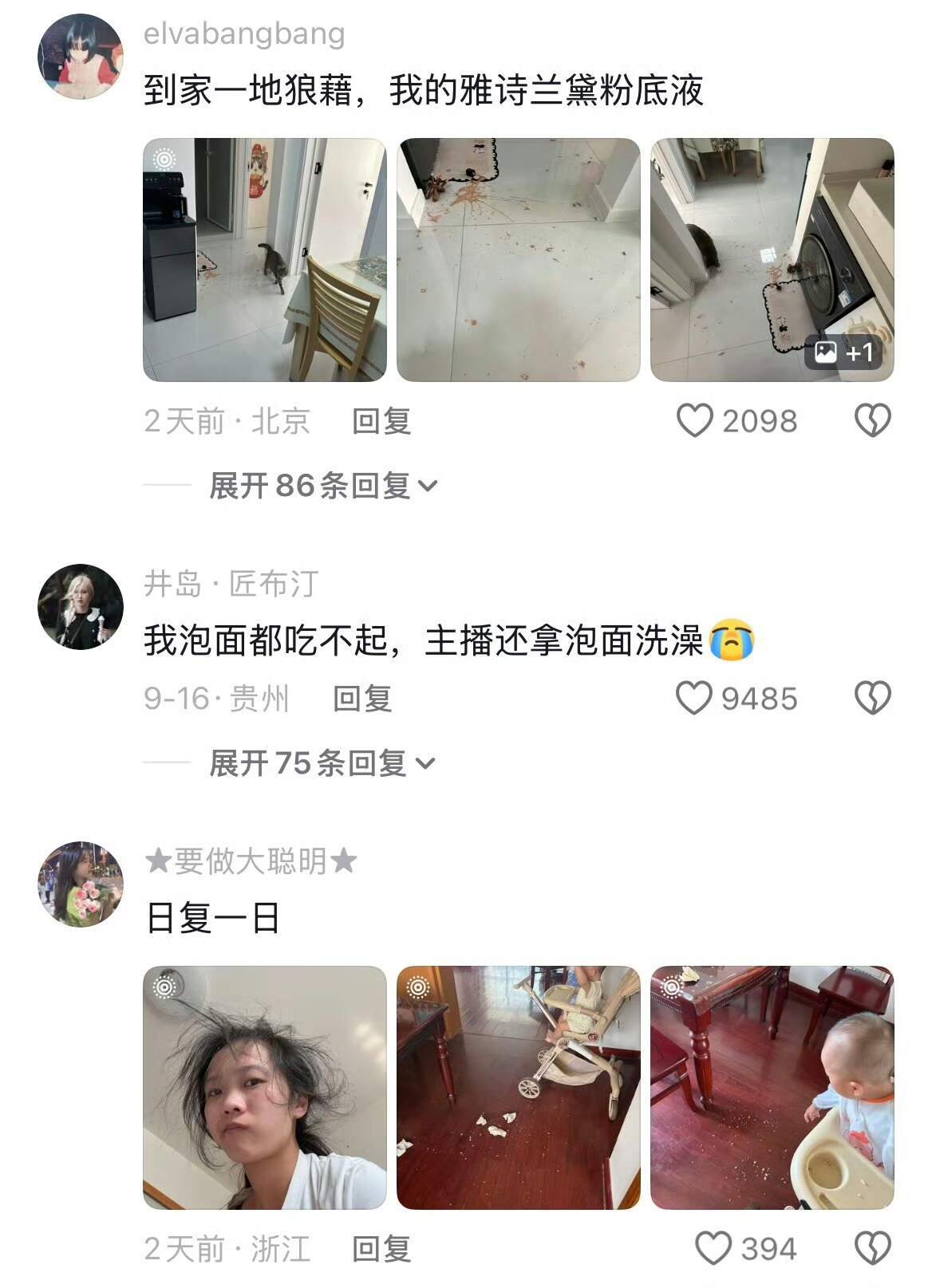Open the selfie photo with messy hair

265,1088
